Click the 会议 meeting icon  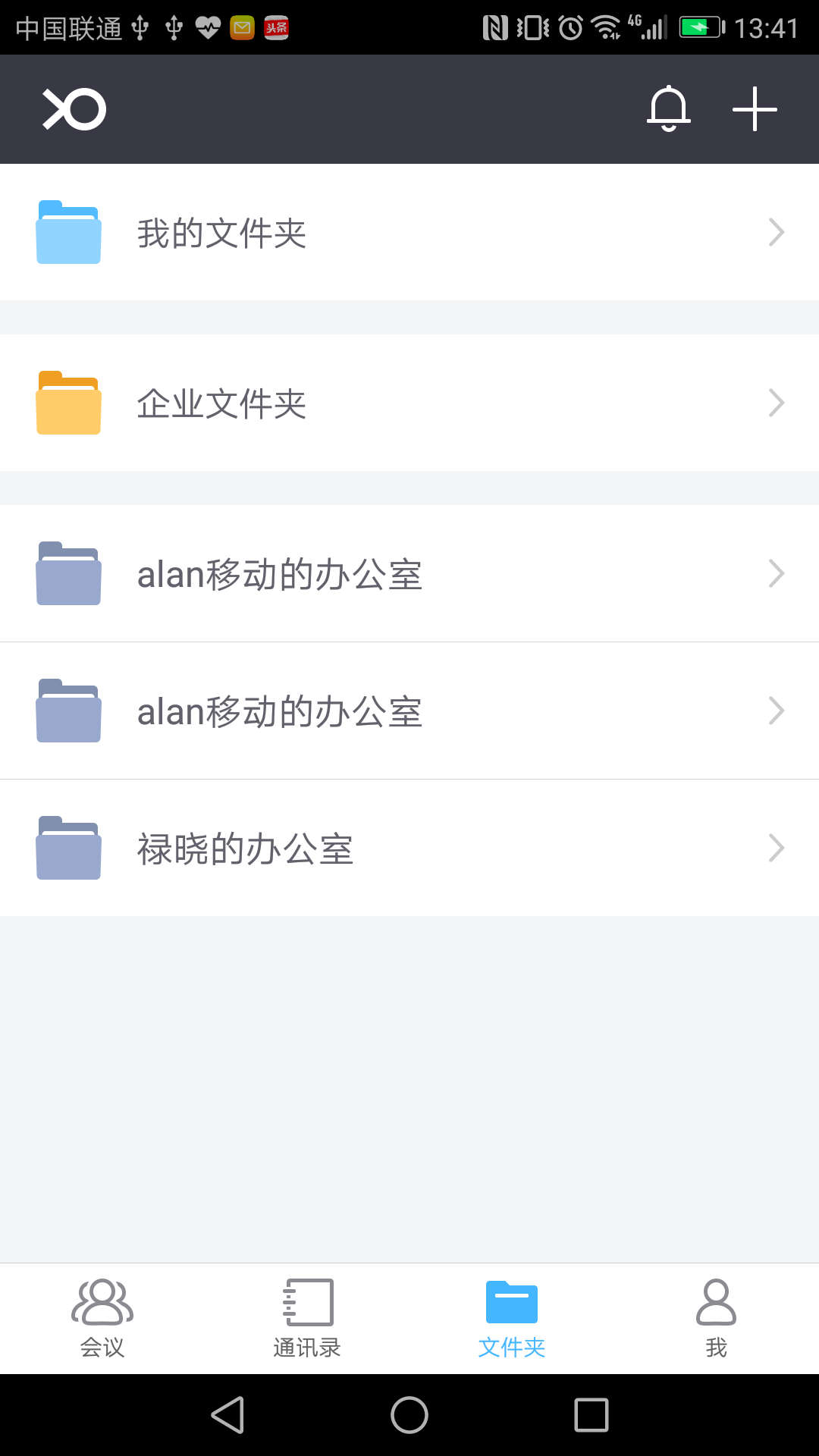tap(102, 1300)
